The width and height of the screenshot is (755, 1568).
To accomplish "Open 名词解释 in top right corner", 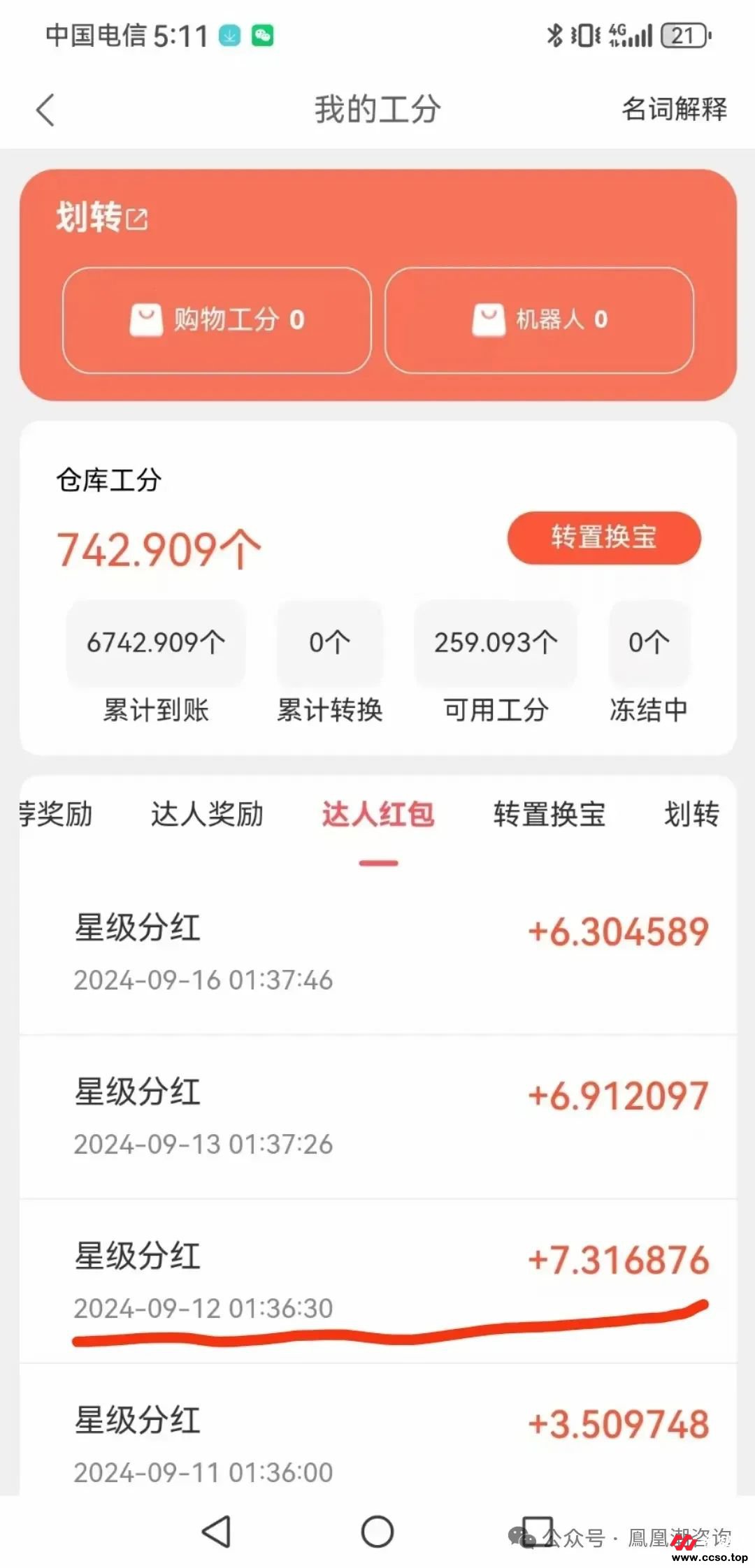I will point(675,109).
